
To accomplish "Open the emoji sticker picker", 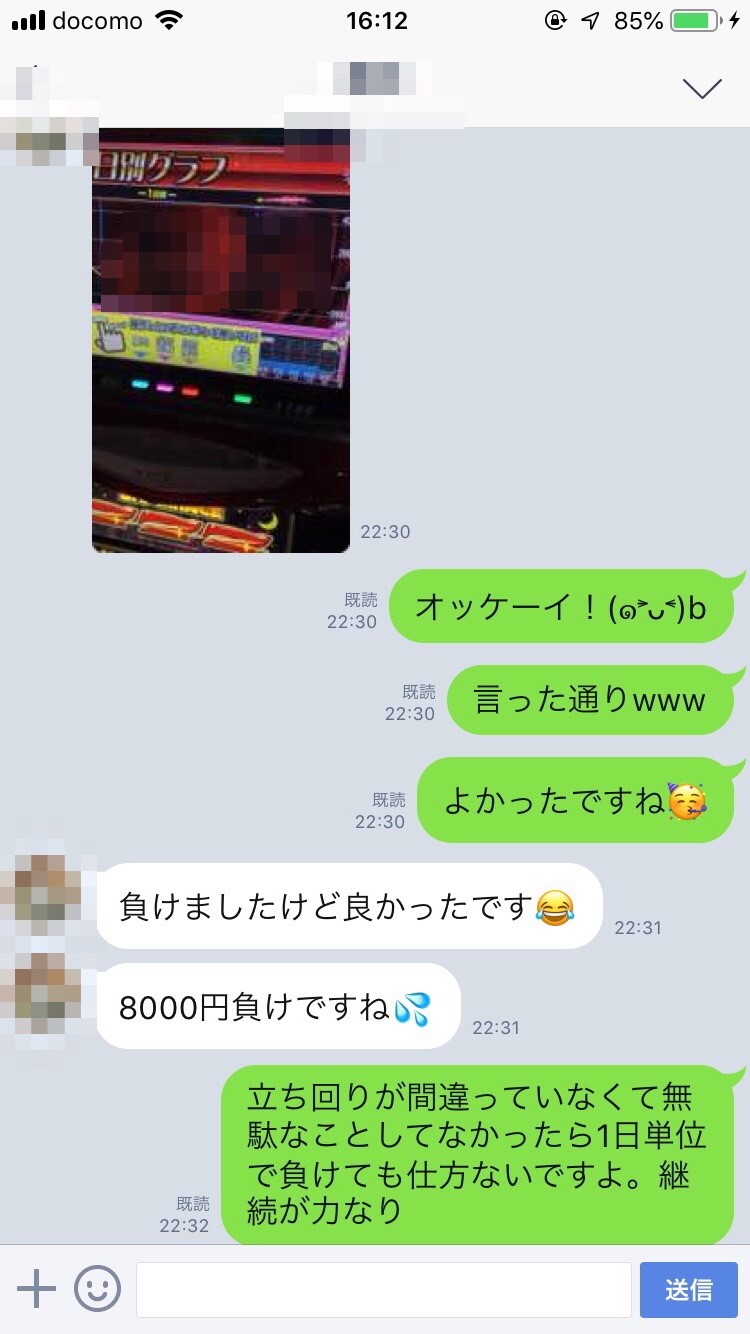I will click(98, 1289).
